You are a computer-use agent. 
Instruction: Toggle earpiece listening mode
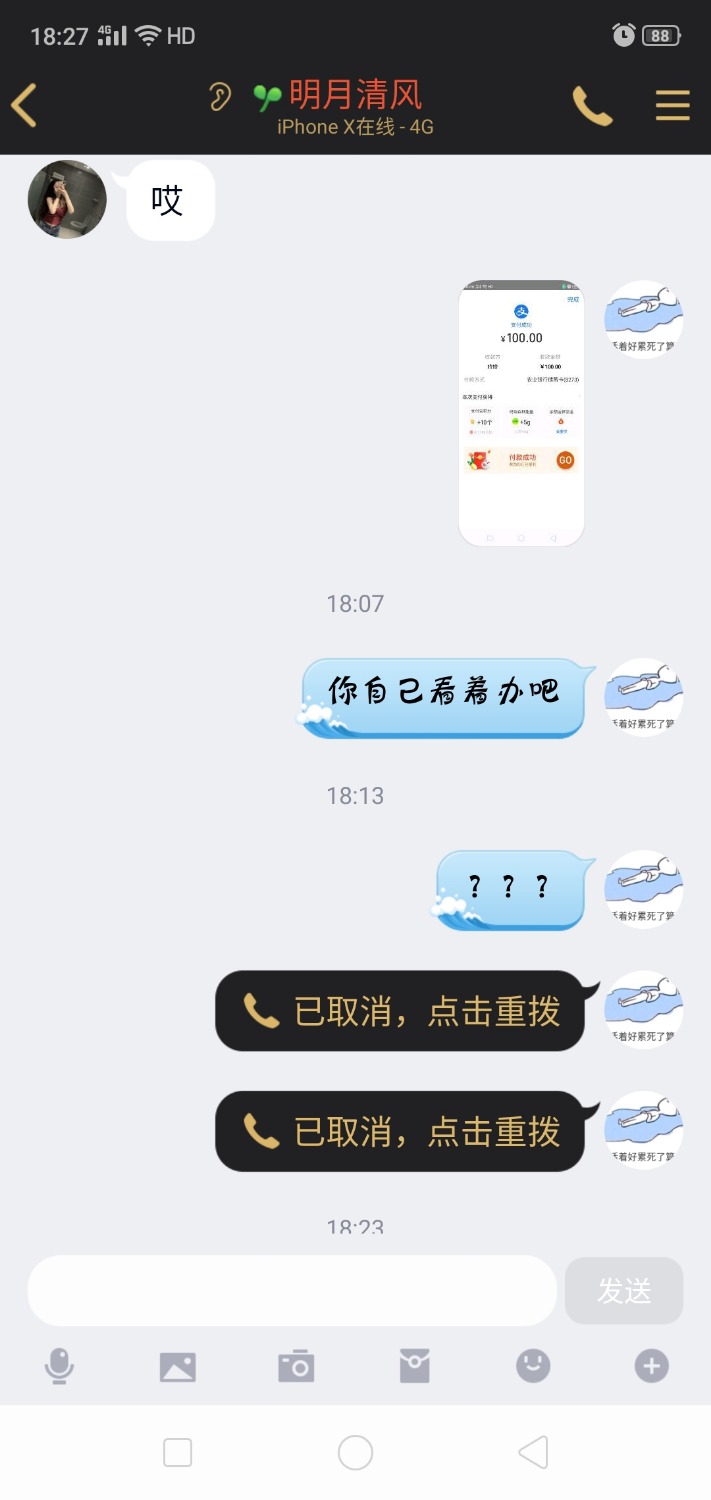coord(219,97)
